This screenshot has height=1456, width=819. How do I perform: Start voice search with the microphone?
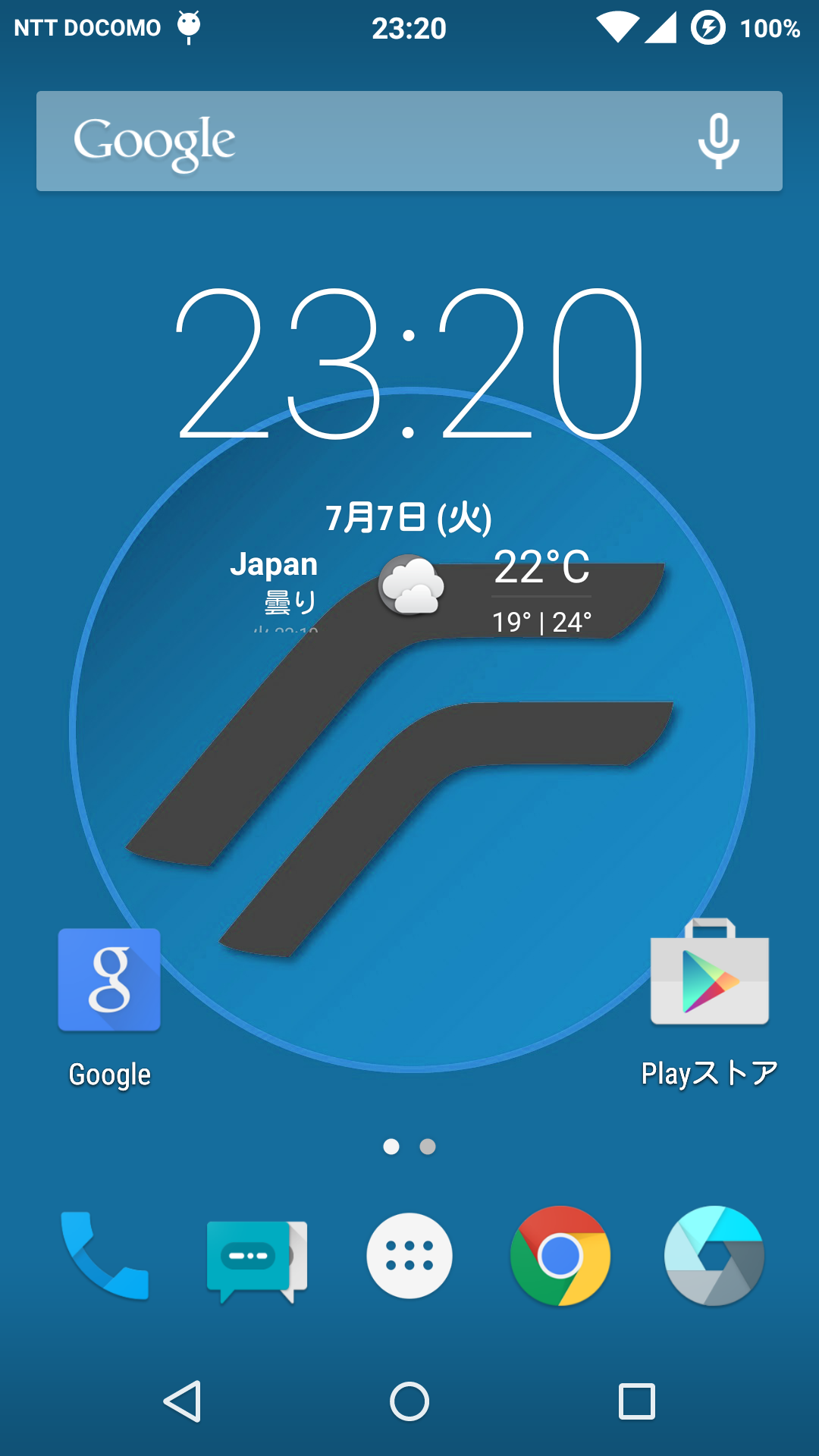click(718, 141)
